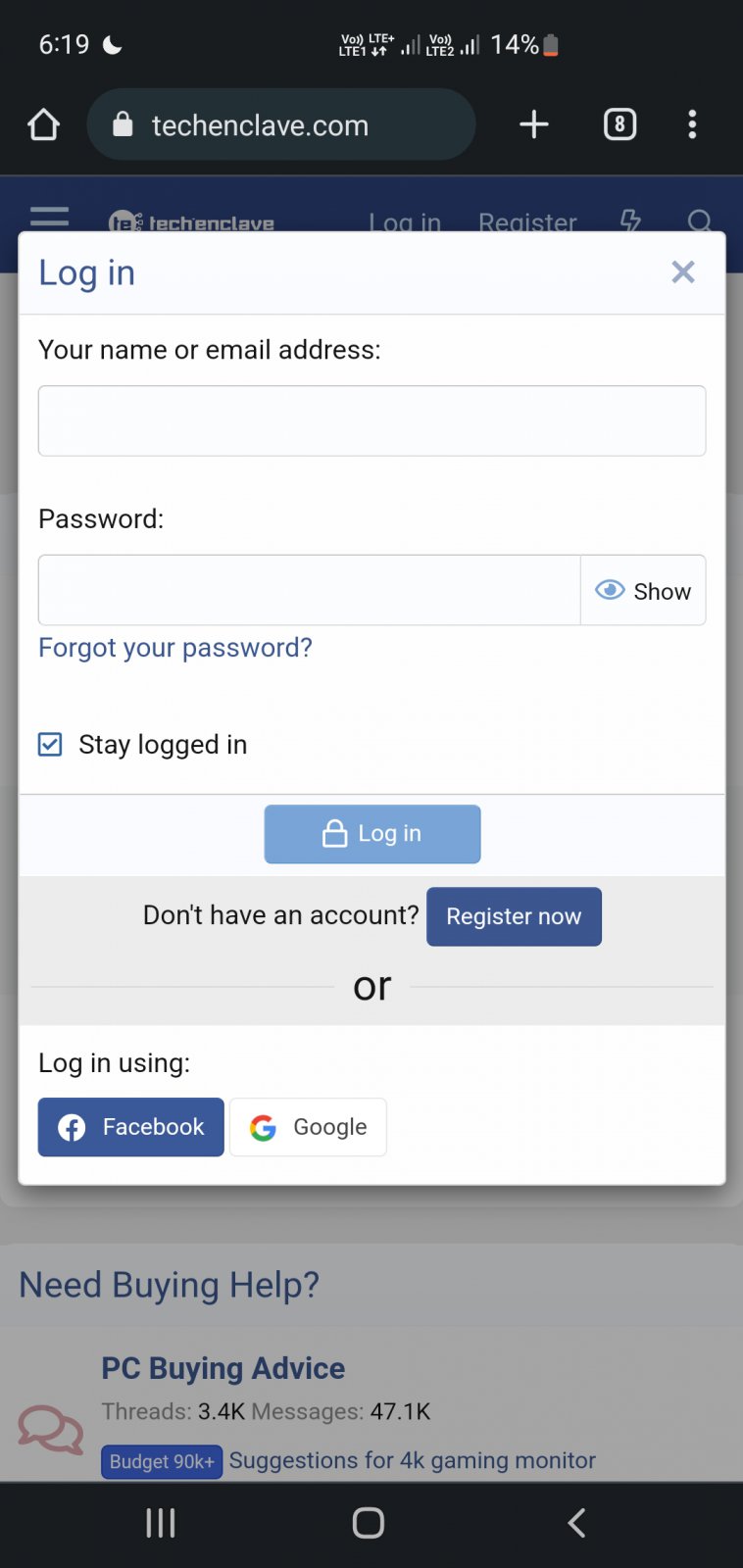Log in using Facebook
Image resolution: width=743 pixels, height=1568 pixels.
pos(131,1127)
